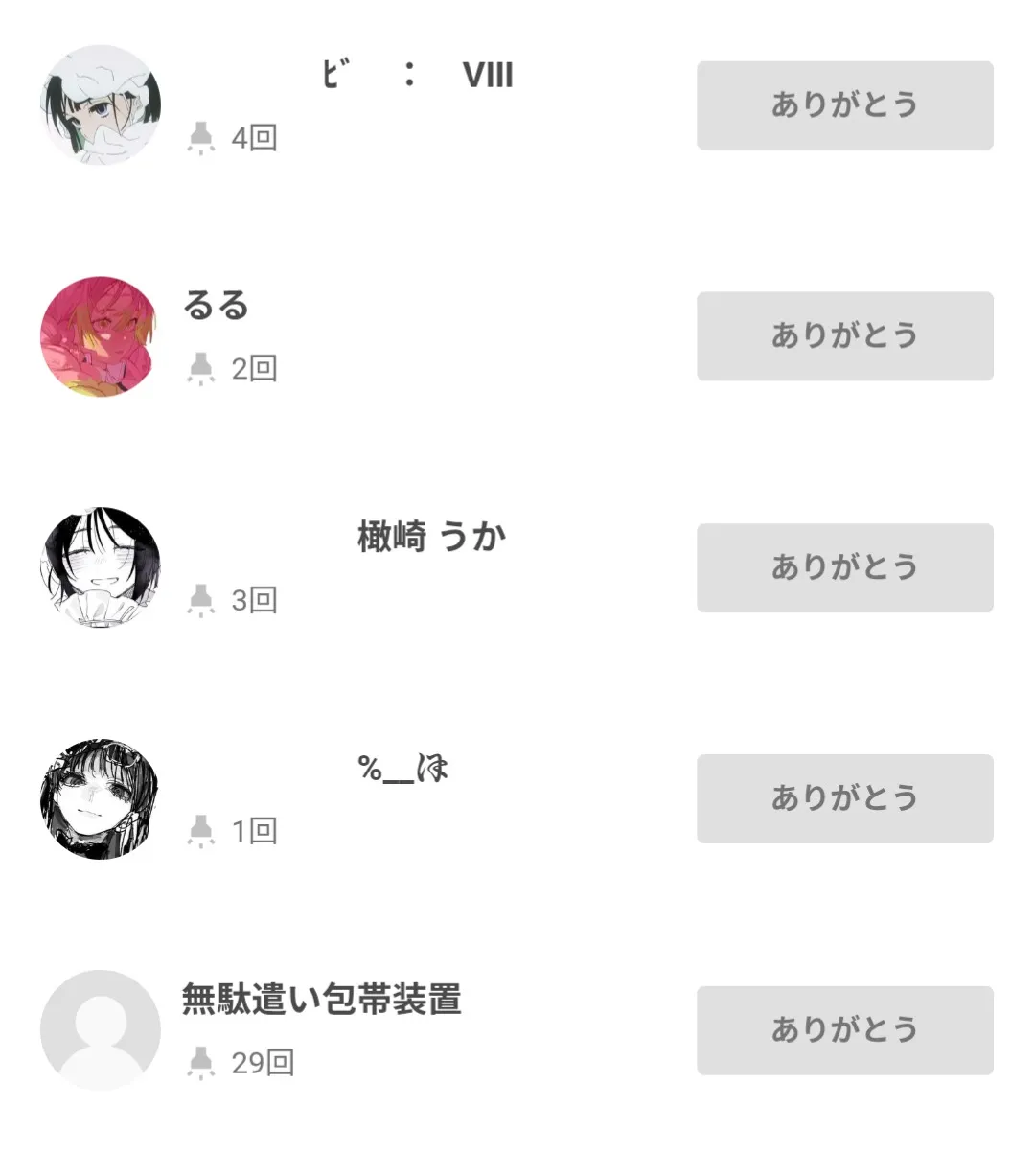The width and height of the screenshot is (1034, 1176).
Task: Send ありがとう to 無駄遣い包帯装置
Action: tap(844, 1030)
